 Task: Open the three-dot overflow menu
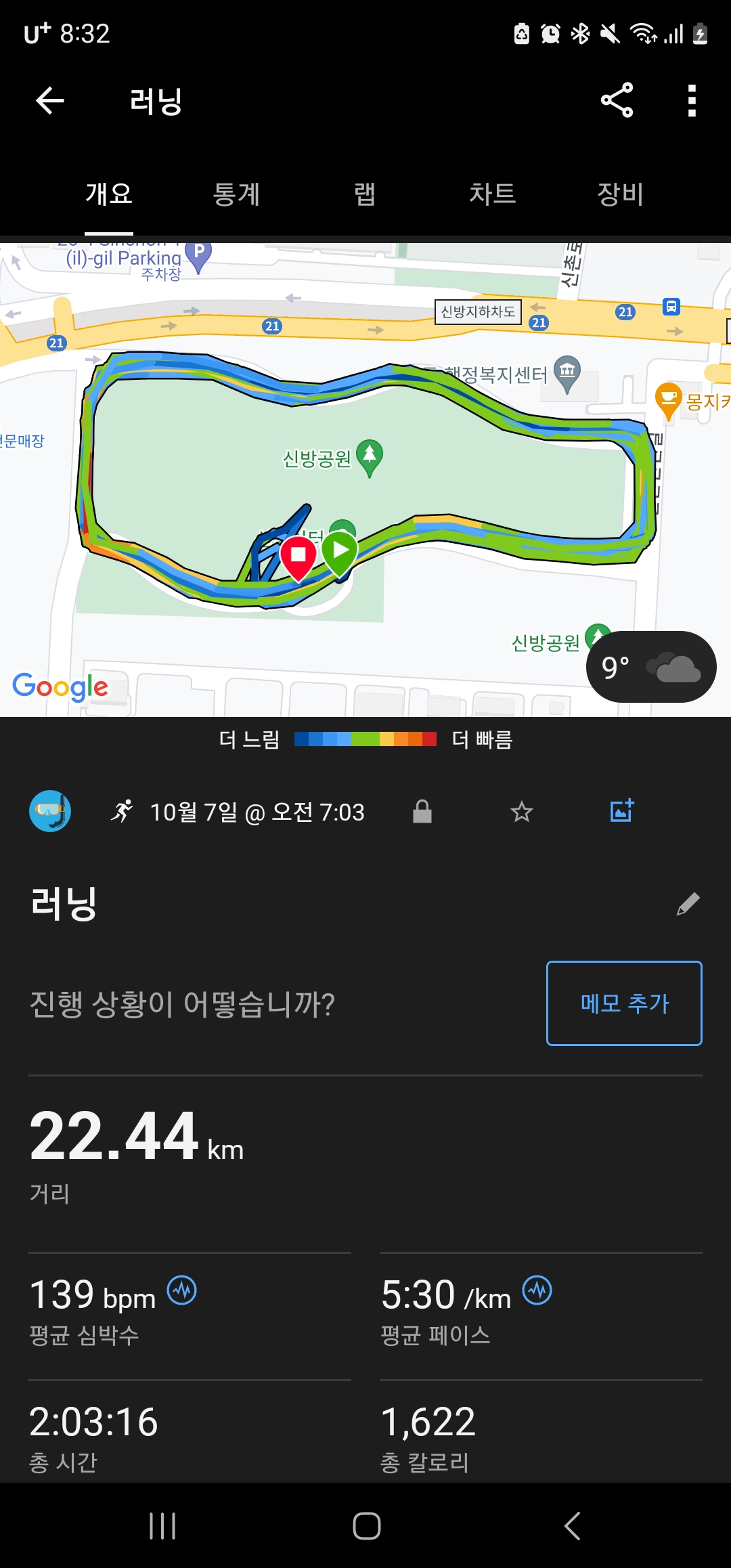coord(692,100)
